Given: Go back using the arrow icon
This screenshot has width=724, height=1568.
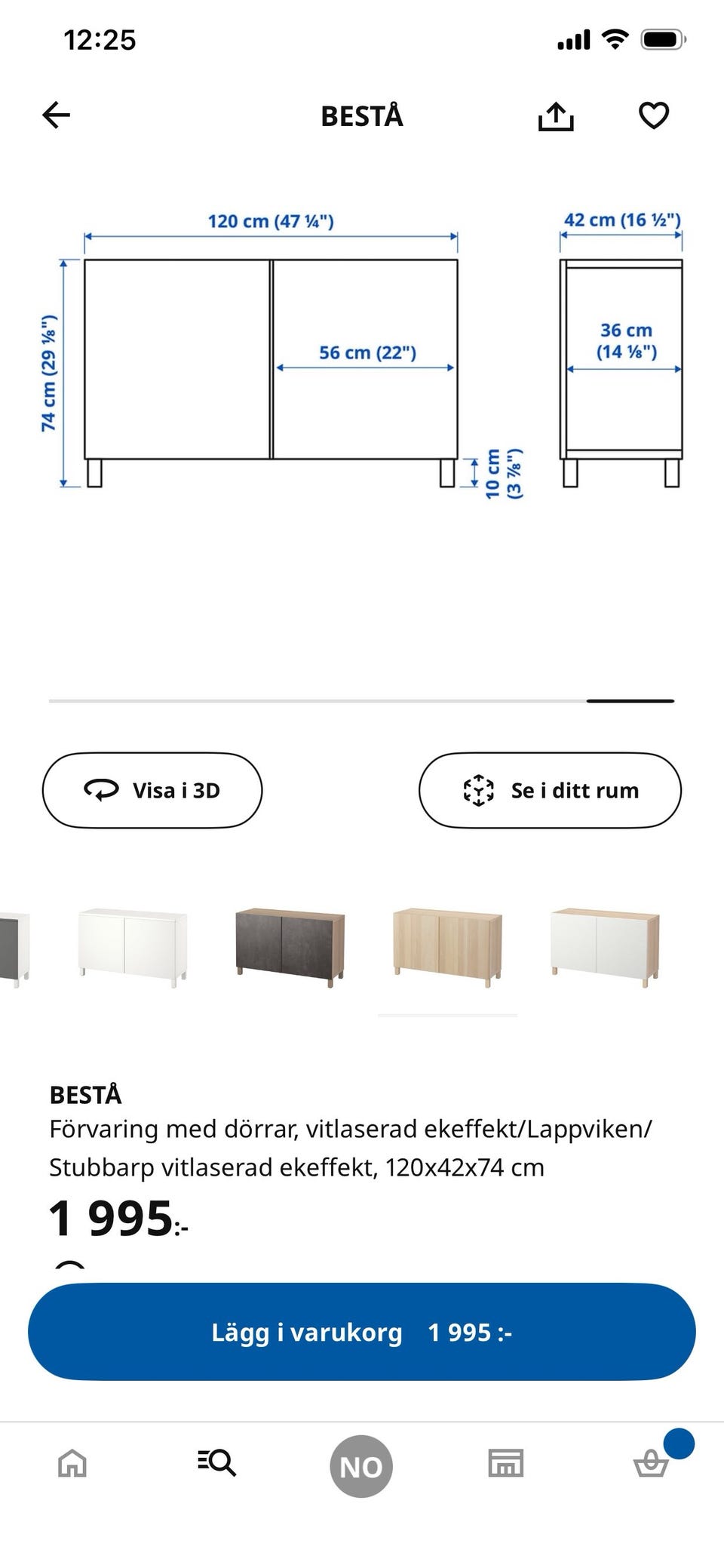Looking at the screenshot, I should 56,115.
